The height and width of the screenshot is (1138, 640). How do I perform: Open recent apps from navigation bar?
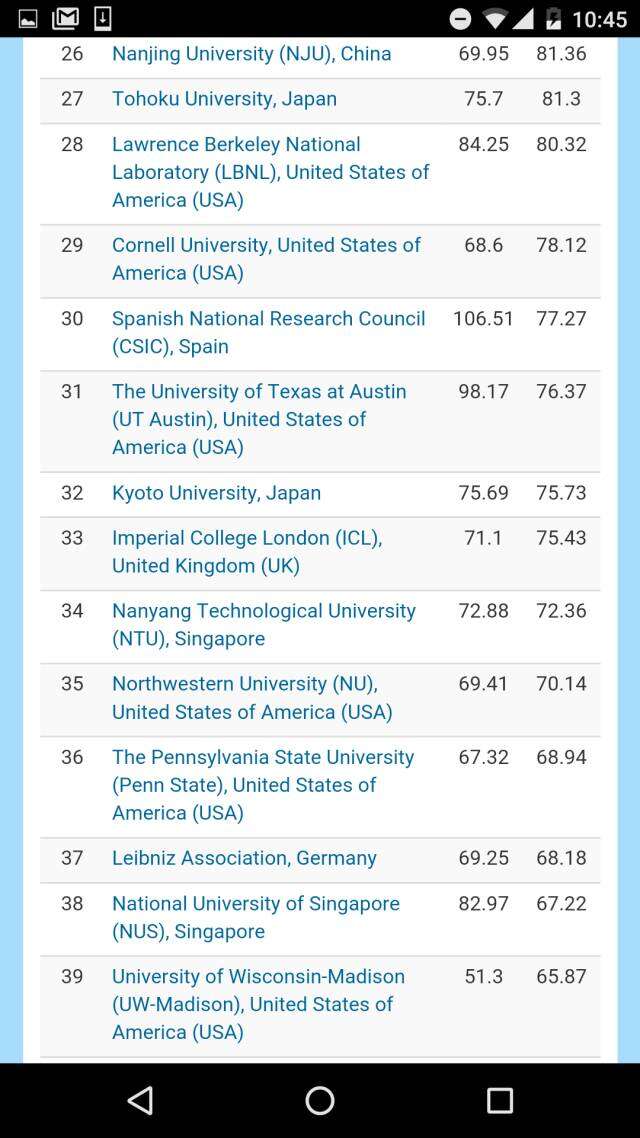click(x=499, y=1100)
